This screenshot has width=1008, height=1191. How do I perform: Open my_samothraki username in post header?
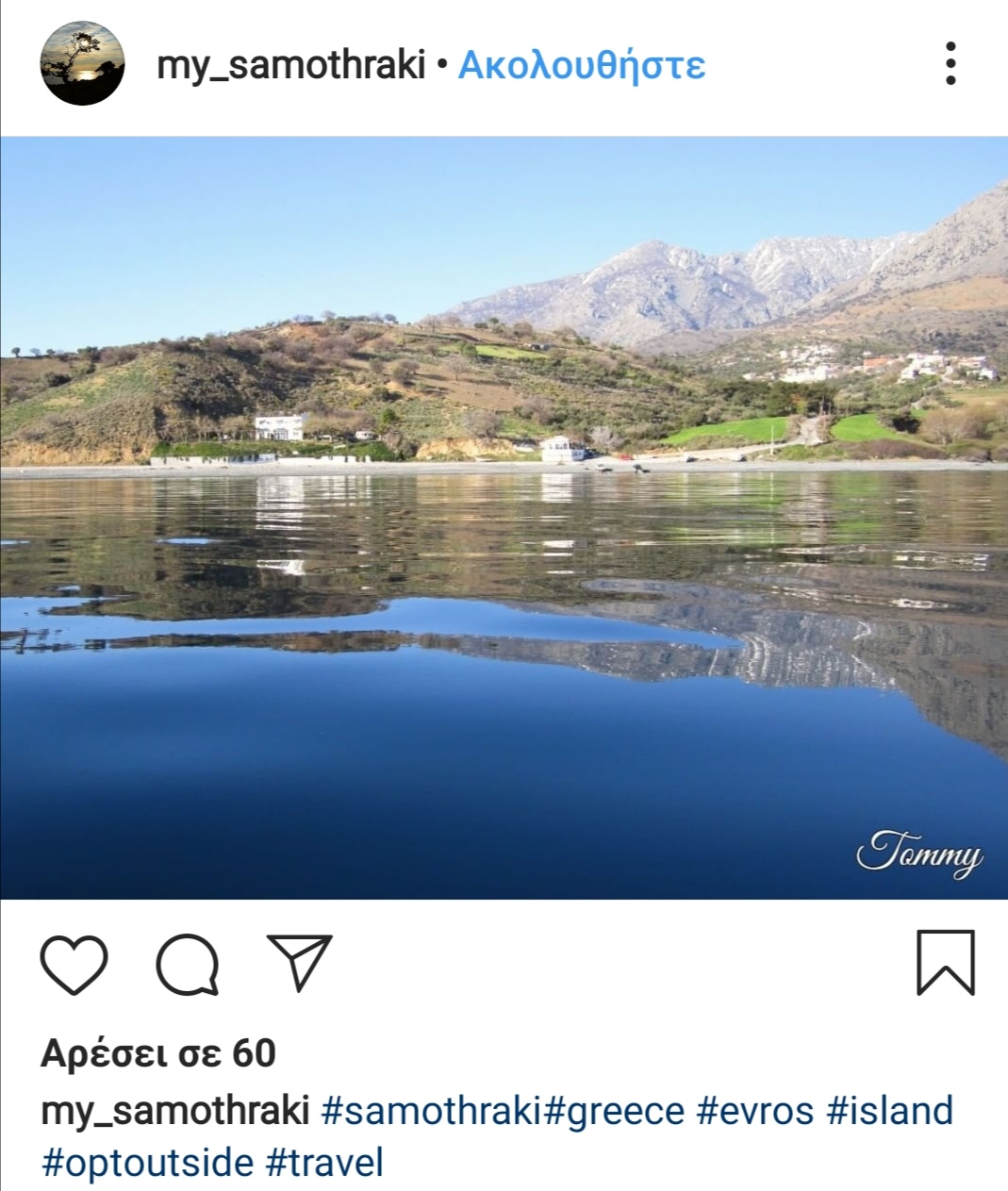tap(290, 65)
